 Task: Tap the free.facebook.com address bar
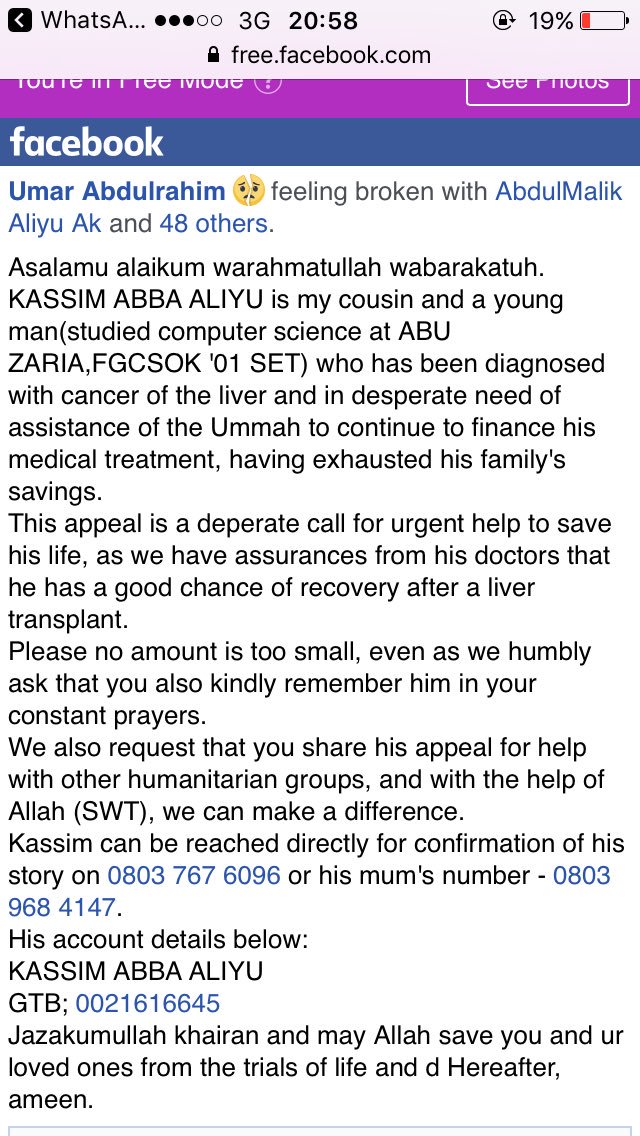pyautogui.click(x=320, y=55)
